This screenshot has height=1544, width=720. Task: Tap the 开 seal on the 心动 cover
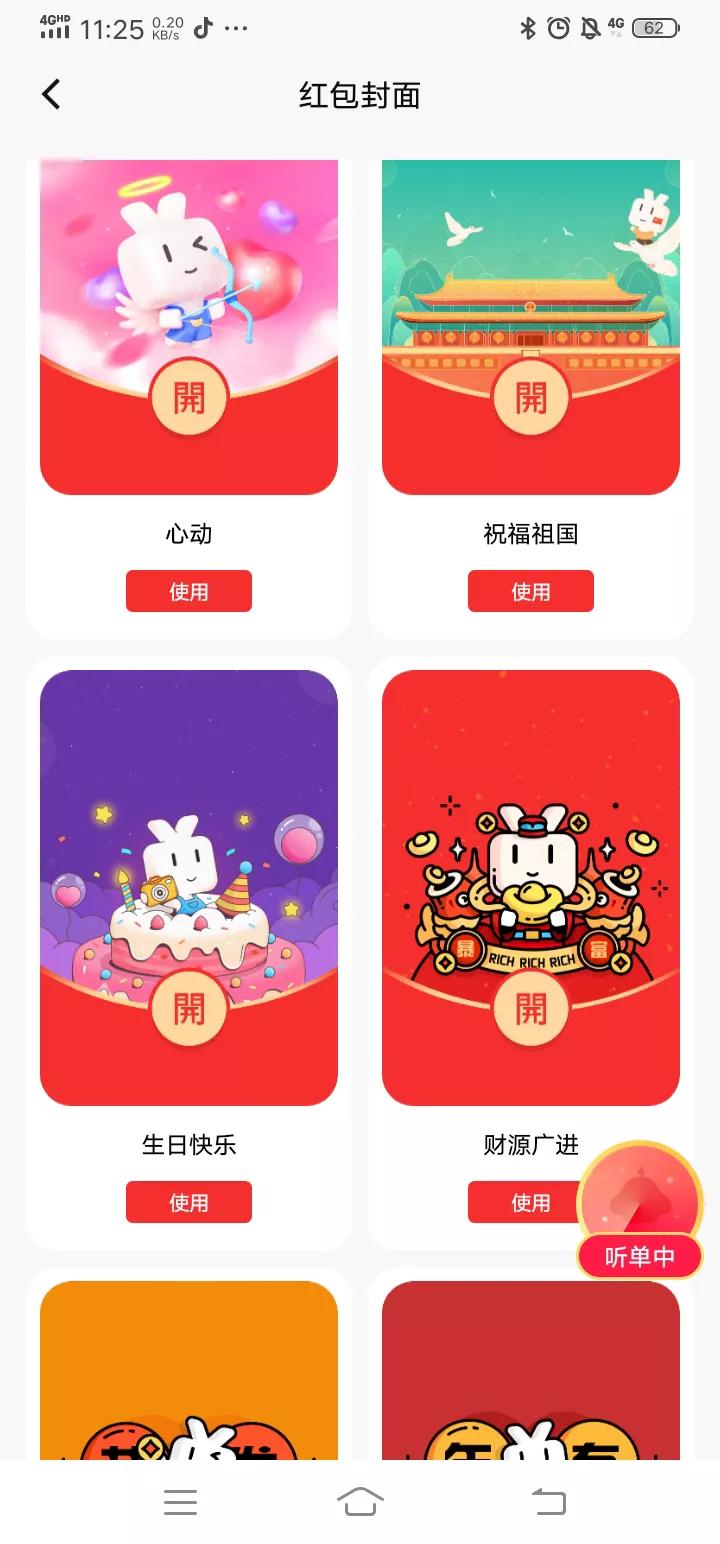189,397
